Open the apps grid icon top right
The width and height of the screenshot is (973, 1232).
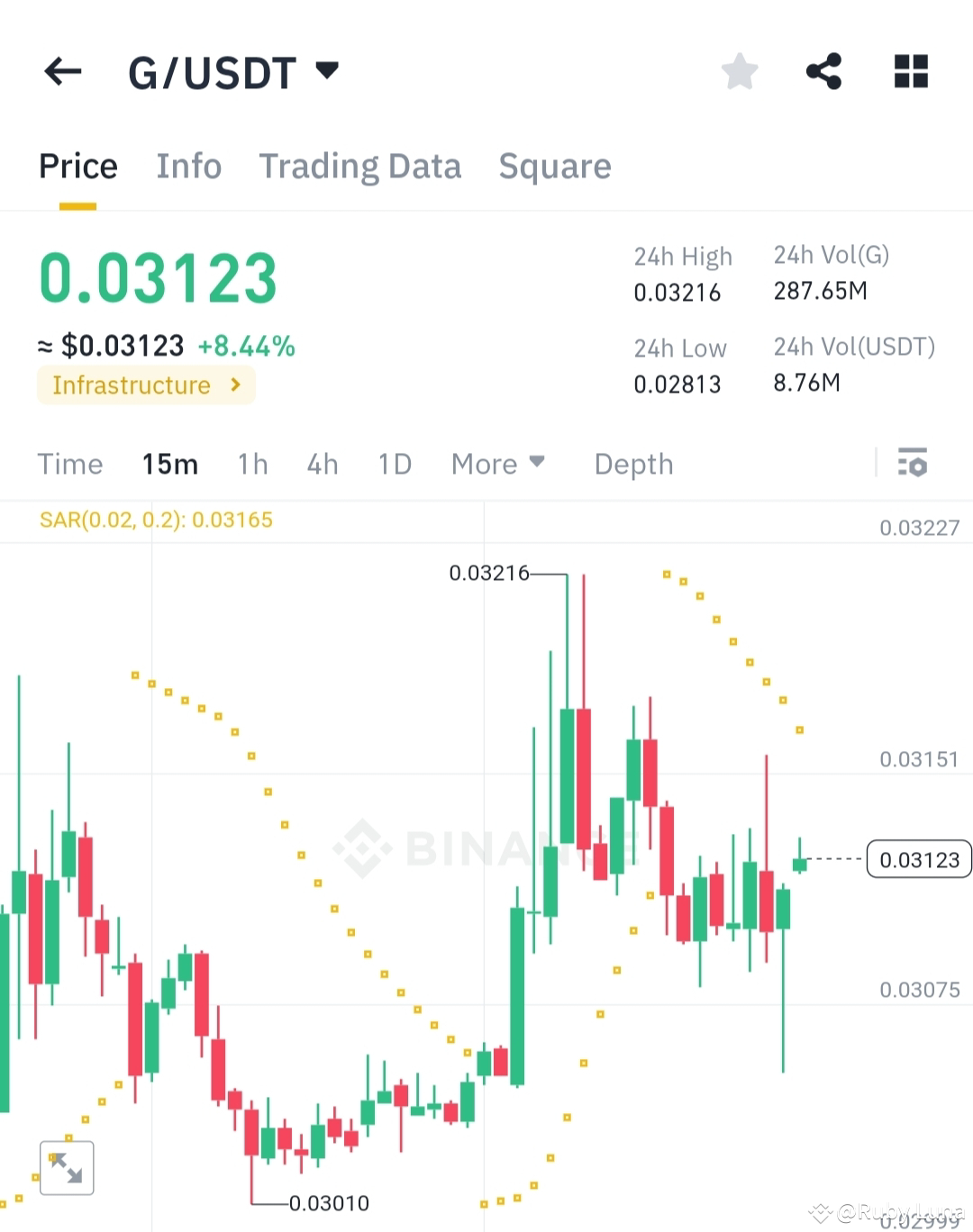point(911,71)
